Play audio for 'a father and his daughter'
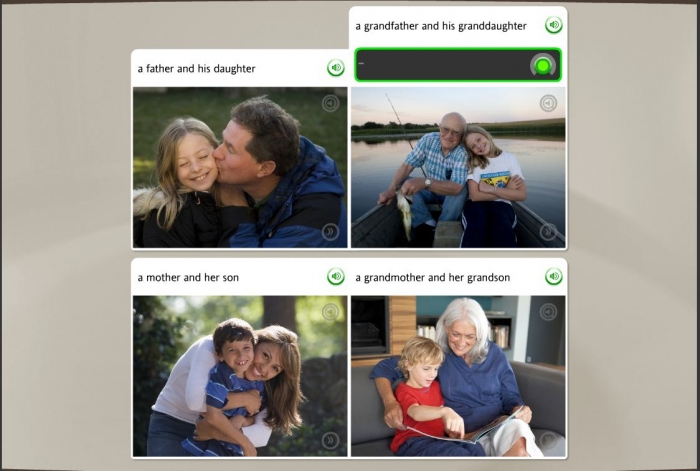Image resolution: width=700 pixels, height=471 pixels. [x=336, y=68]
